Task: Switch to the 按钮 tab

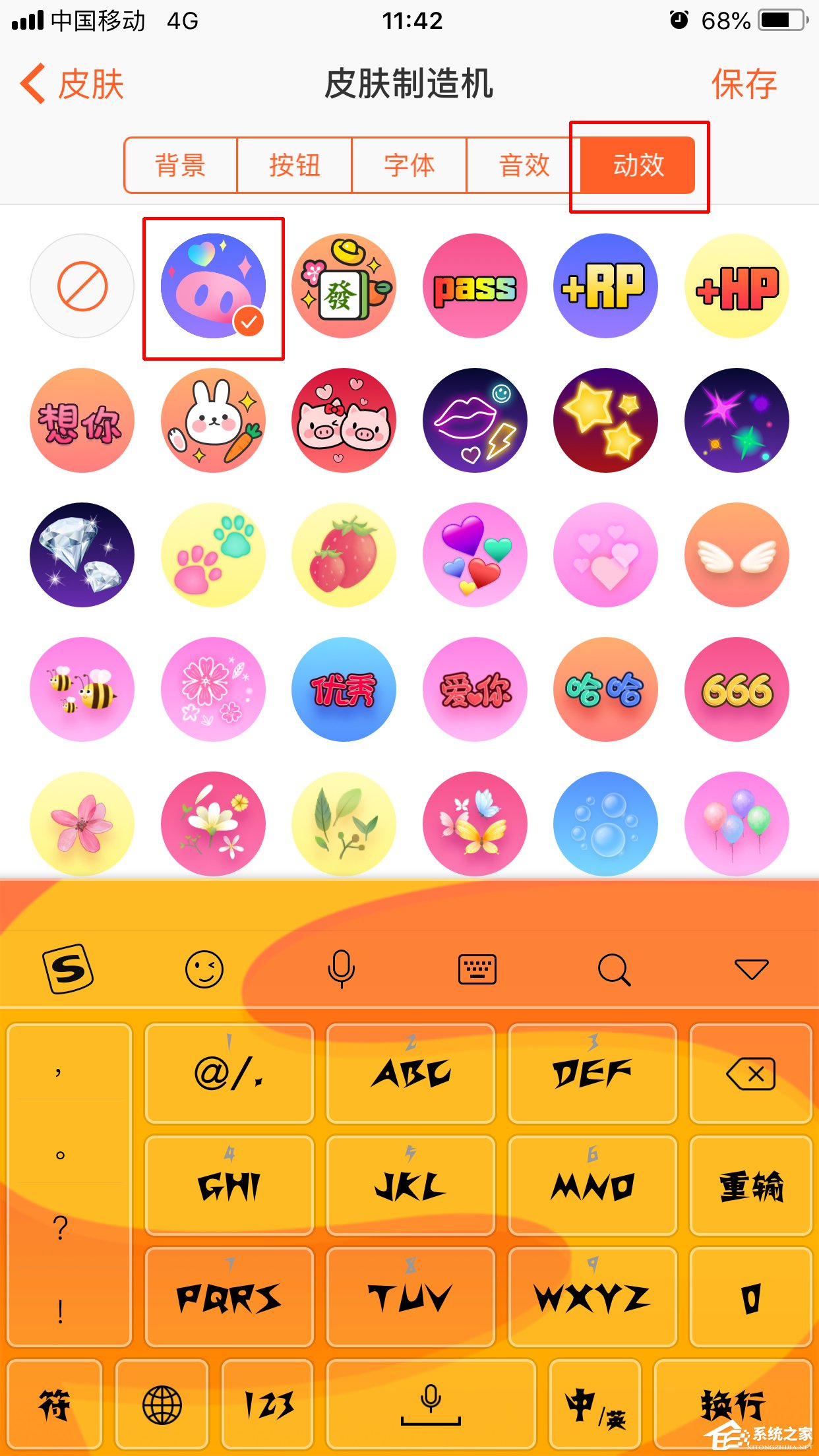Action: click(294, 165)
